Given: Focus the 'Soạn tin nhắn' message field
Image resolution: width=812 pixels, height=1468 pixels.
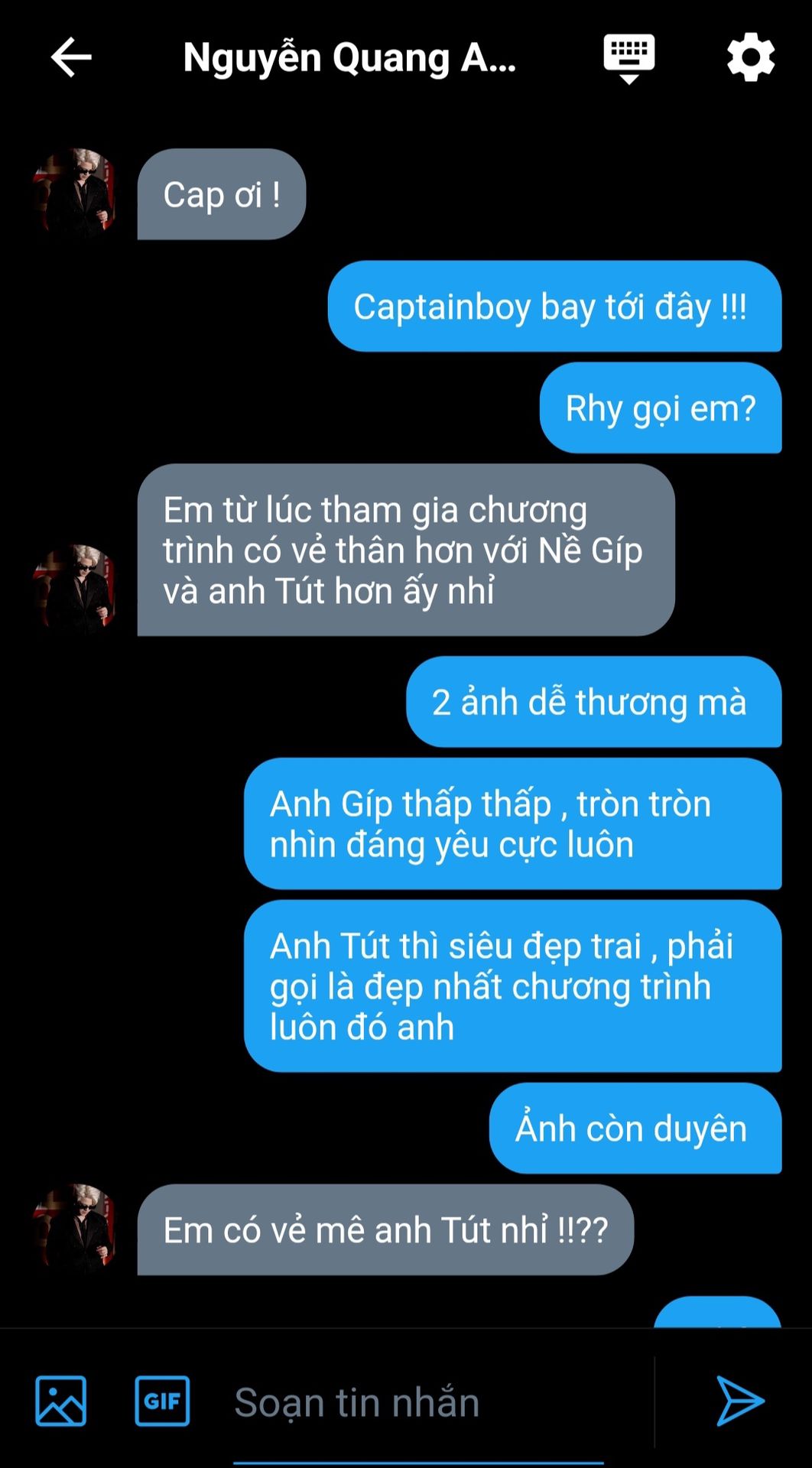Looking at the screenshot, I should 428,1402.
